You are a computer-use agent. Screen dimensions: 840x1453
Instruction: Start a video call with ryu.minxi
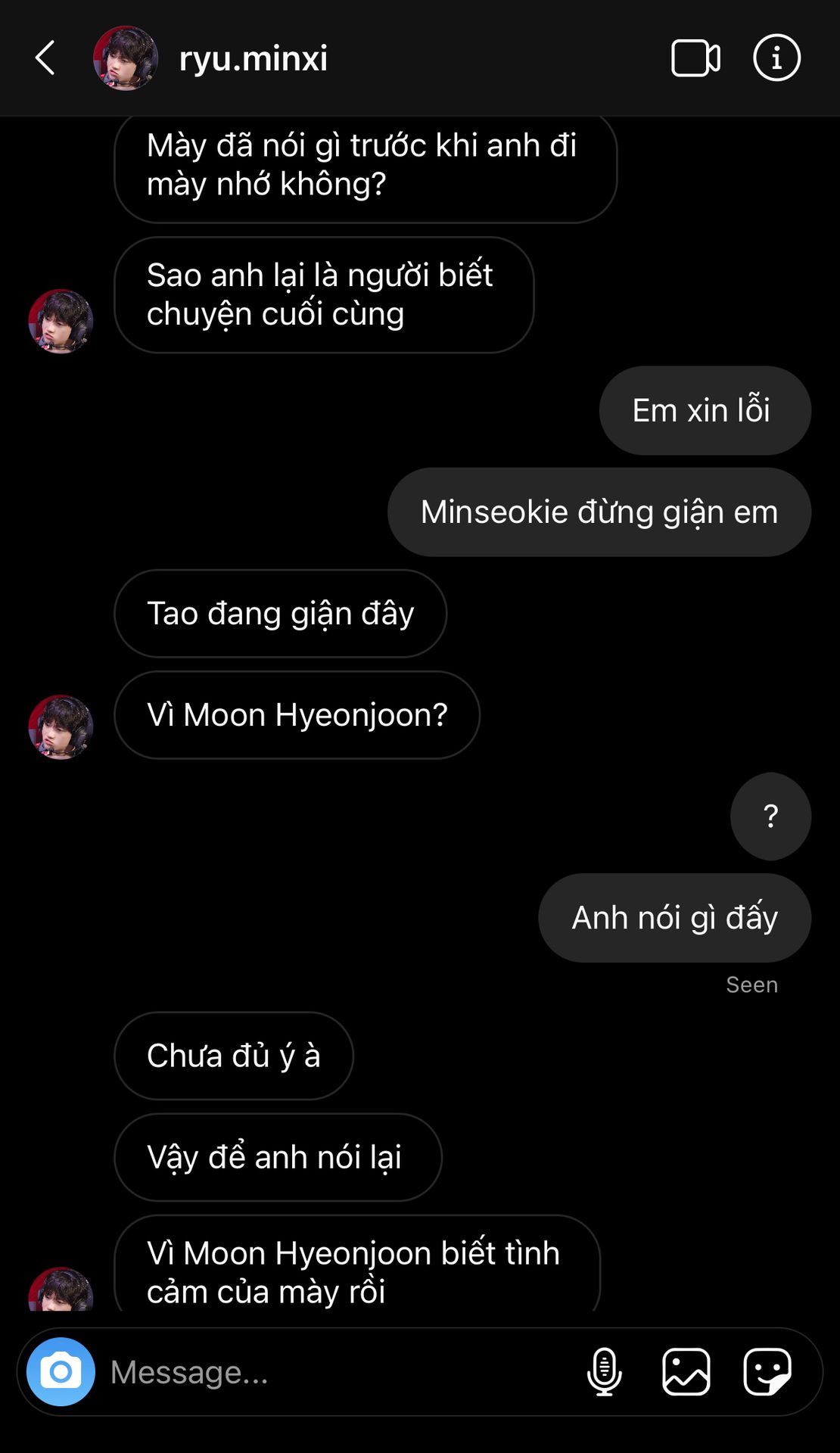click(x=695, y=58)
